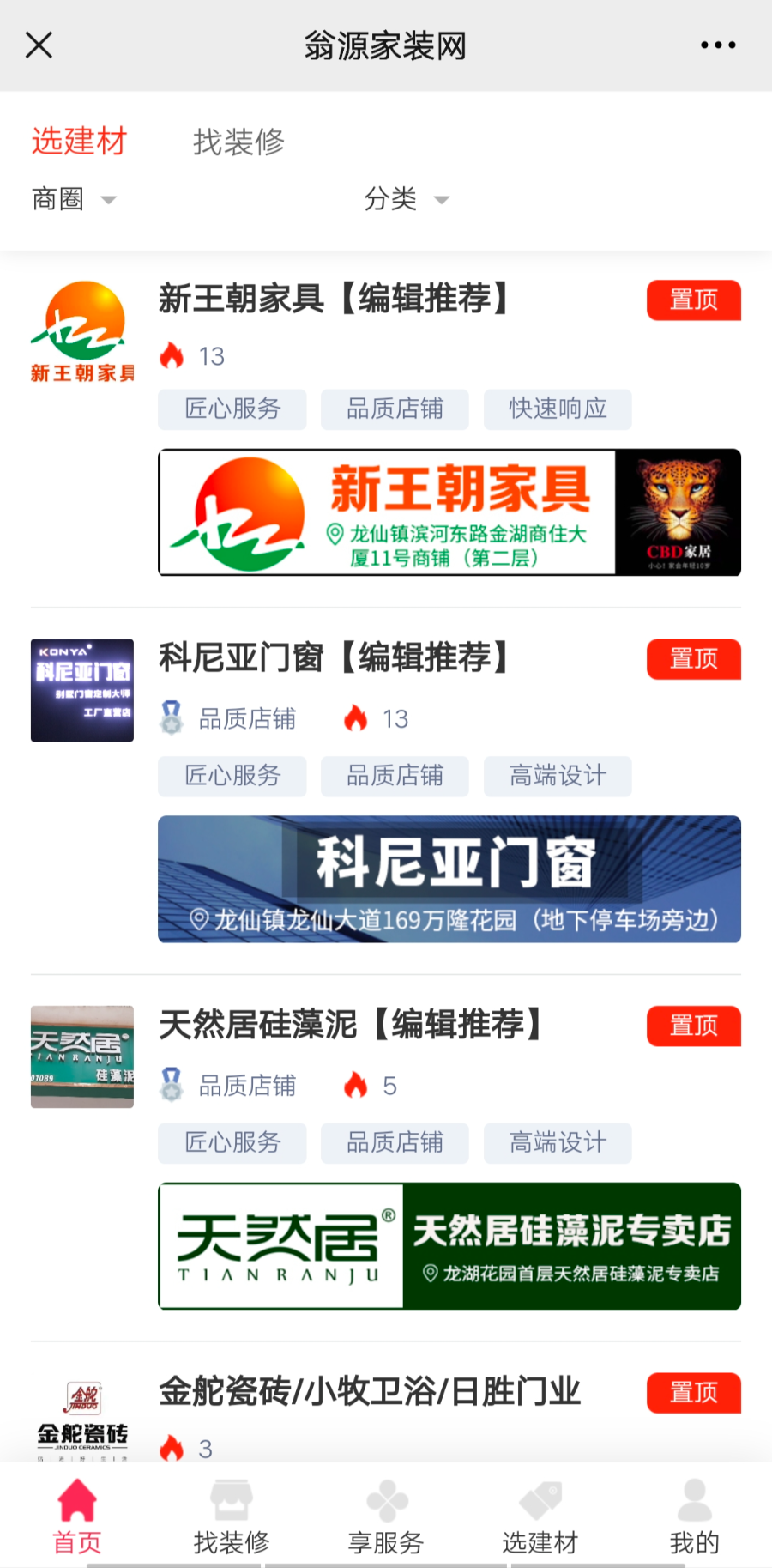View the 天然居硅藻泥专卖店 banner

pos(449,1246)
